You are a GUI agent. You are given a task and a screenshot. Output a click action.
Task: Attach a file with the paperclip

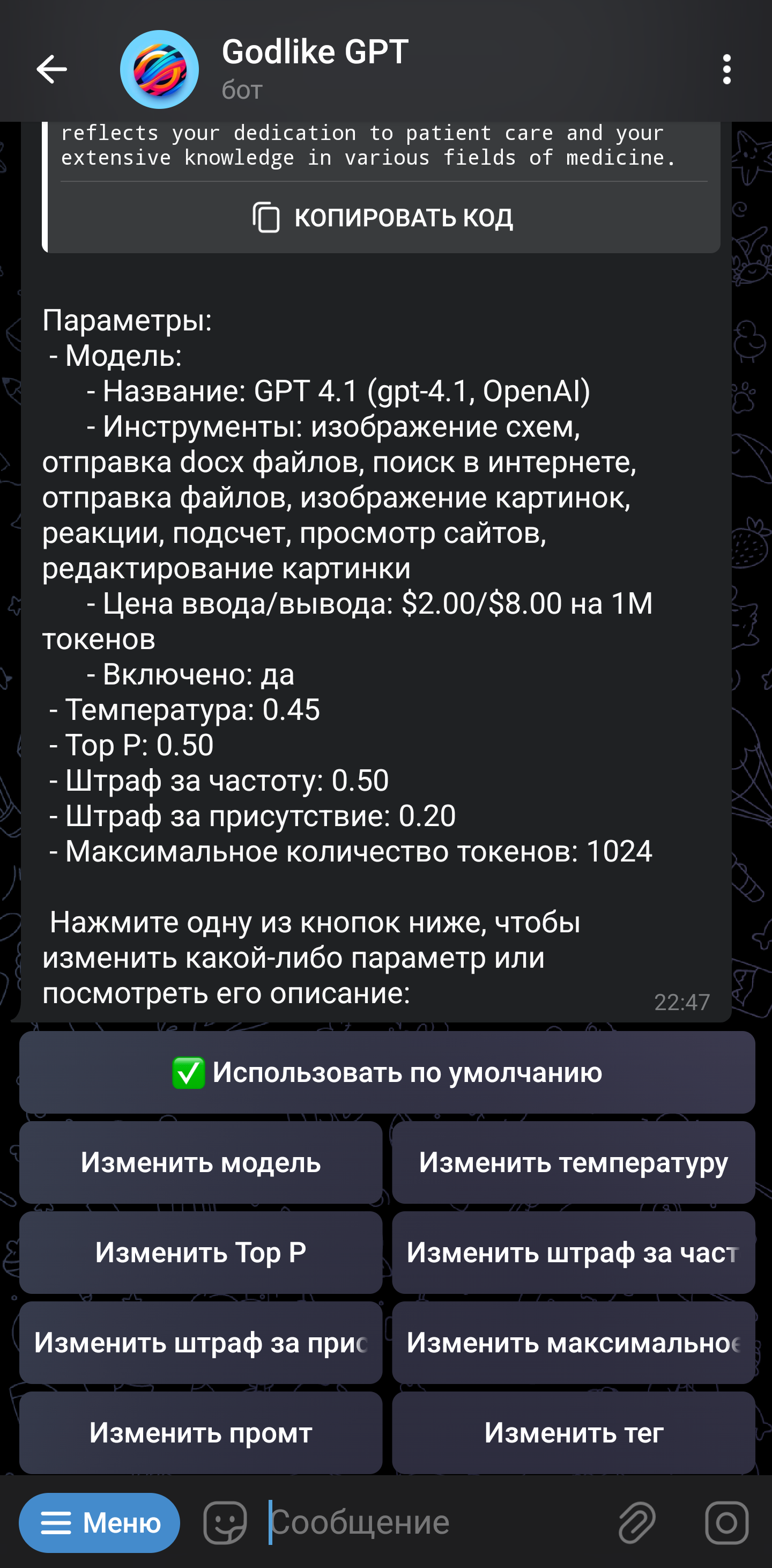636,1523
